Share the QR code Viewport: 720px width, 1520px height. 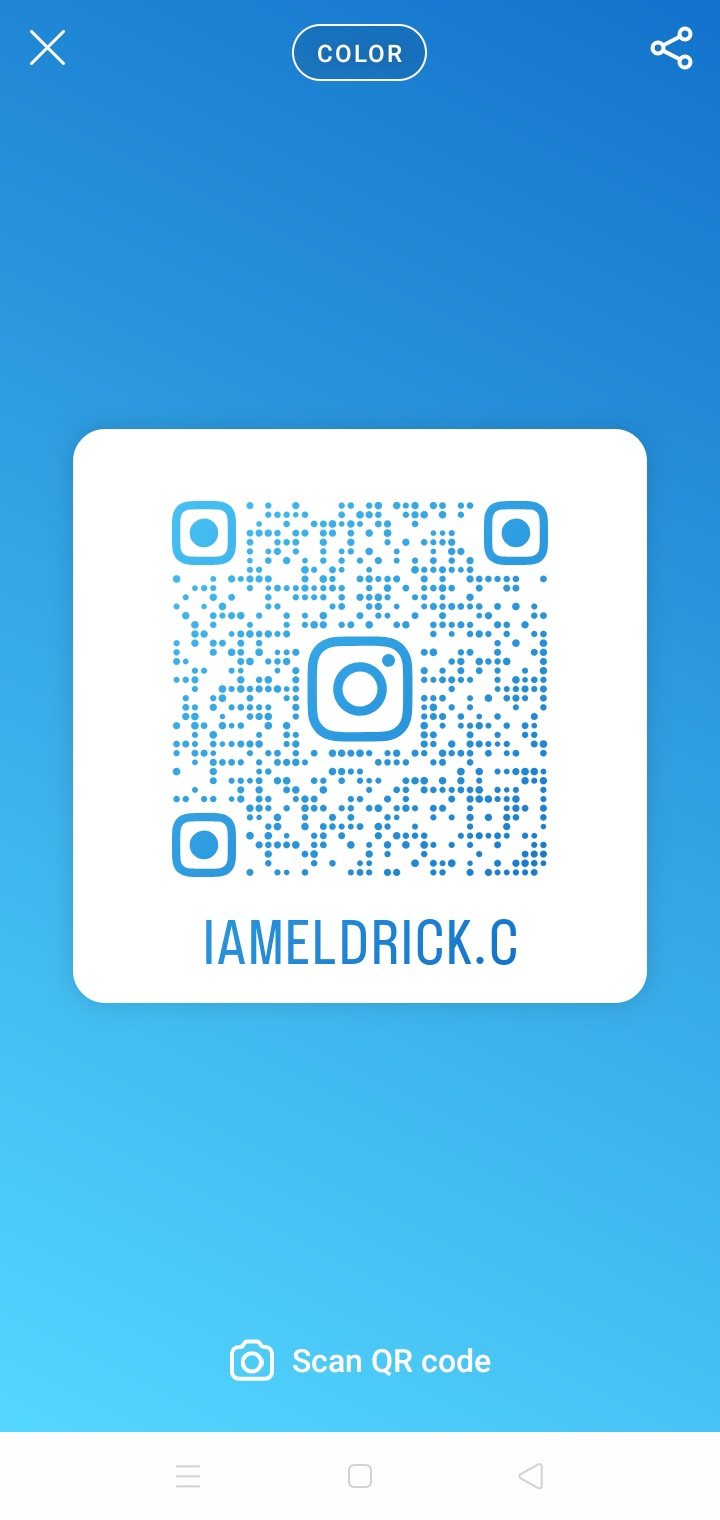(x=671, y=48)
